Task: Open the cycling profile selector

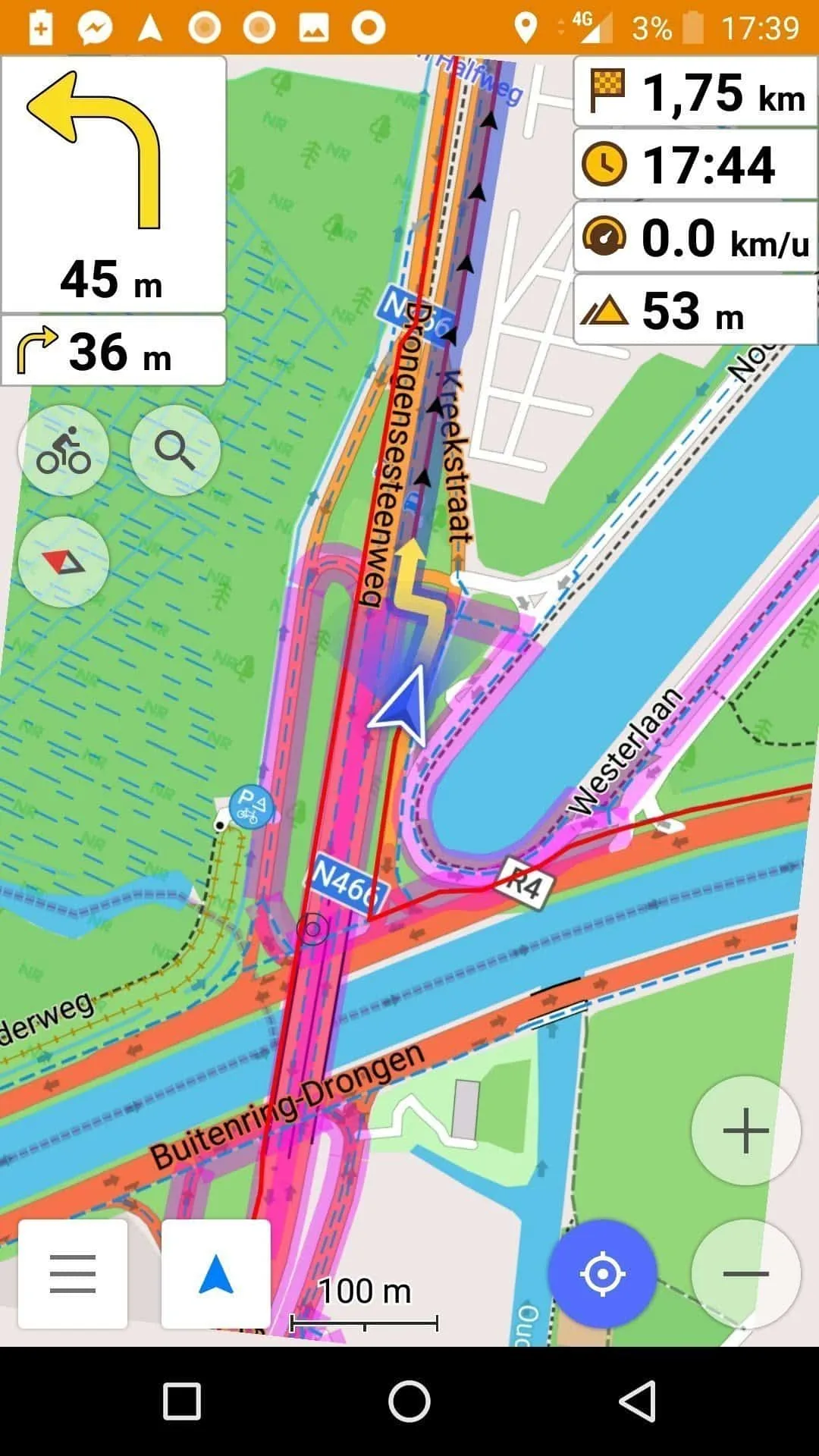Action: click(x=64, y=451)
